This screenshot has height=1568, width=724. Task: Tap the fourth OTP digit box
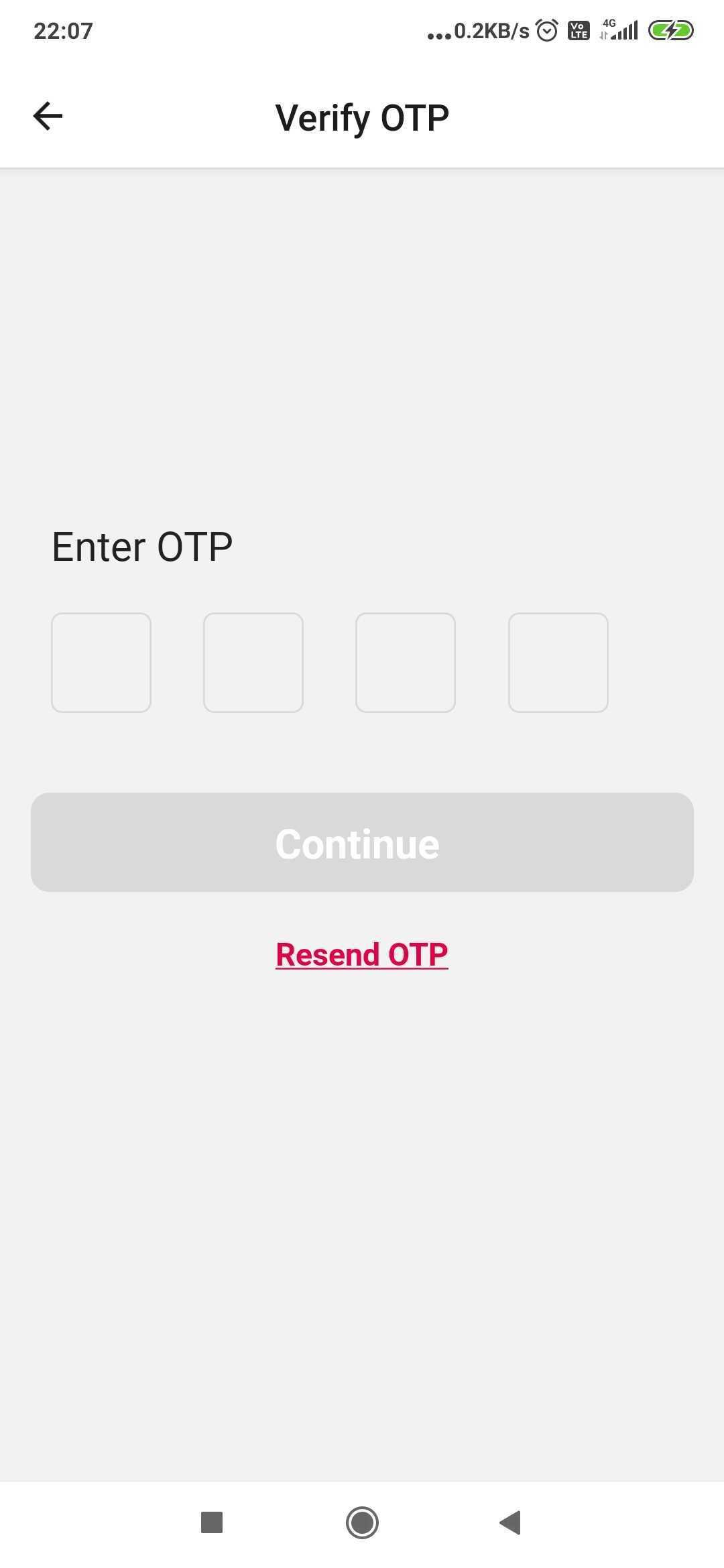558,662
